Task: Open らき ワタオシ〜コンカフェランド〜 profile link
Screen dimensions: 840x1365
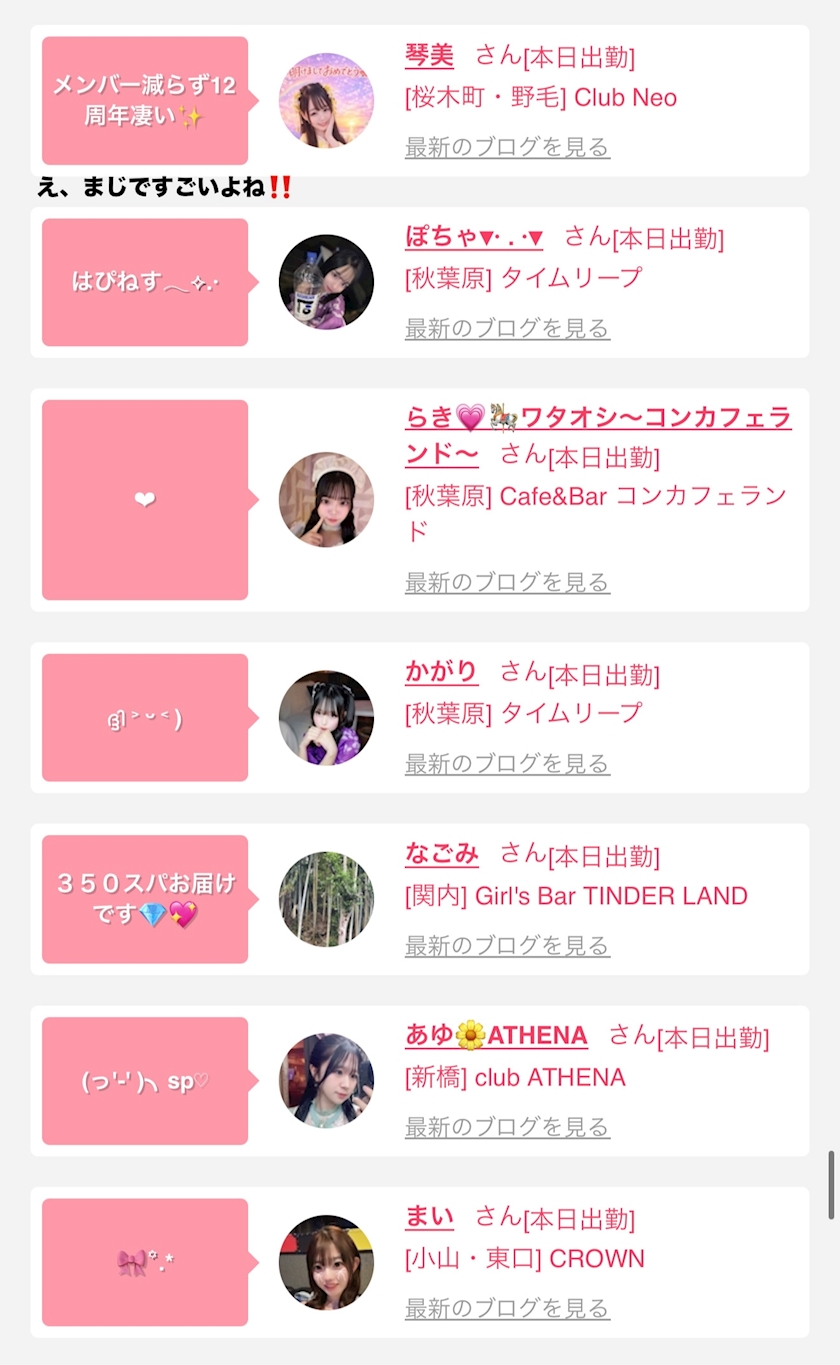Action: tap(598, 418)
